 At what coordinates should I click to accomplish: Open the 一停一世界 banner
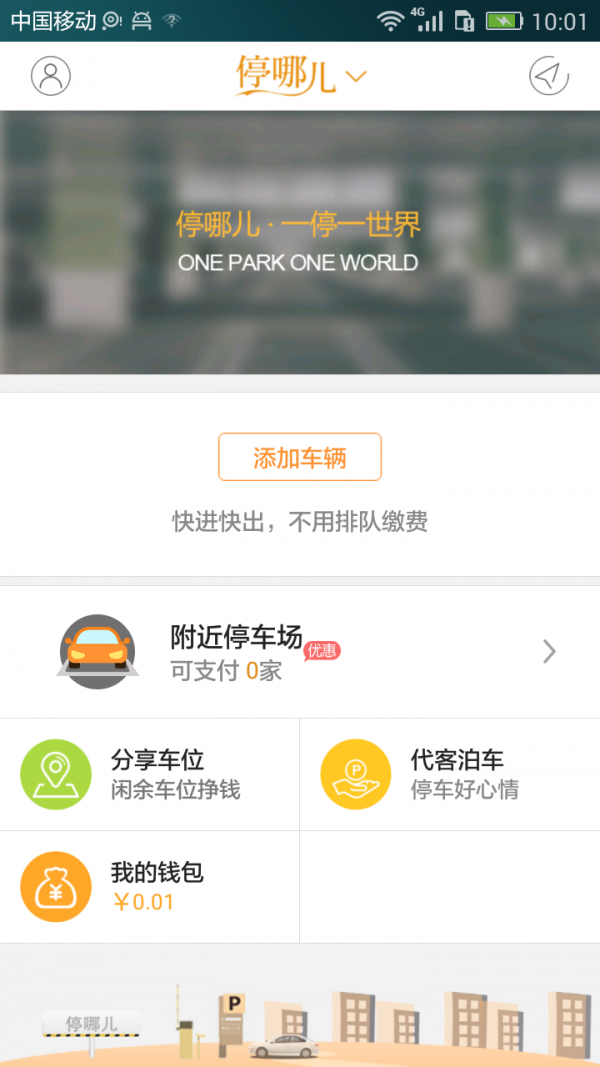pyautogui.click(x=300, y=242)
